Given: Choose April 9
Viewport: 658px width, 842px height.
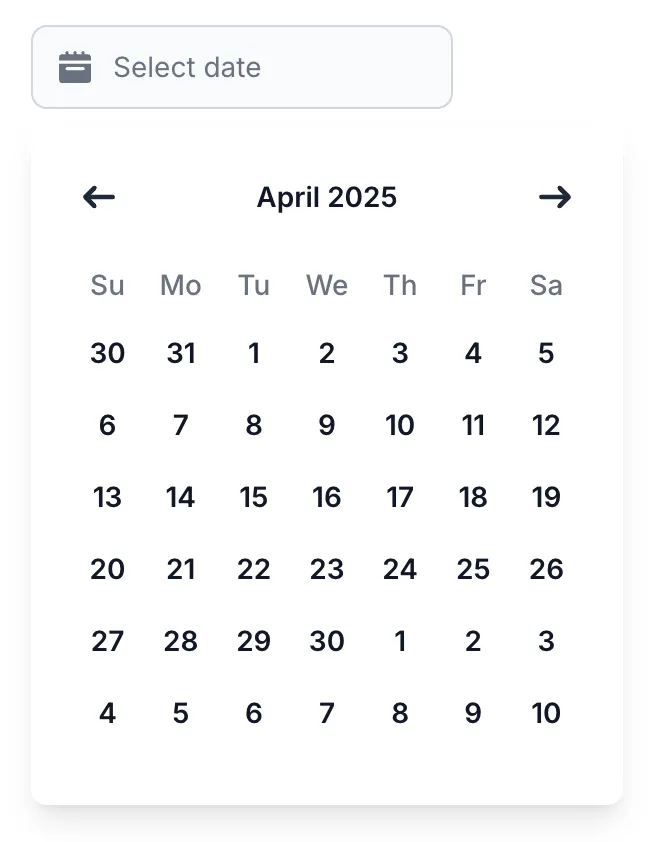Looking at the screenshot, I should [327, 425].
